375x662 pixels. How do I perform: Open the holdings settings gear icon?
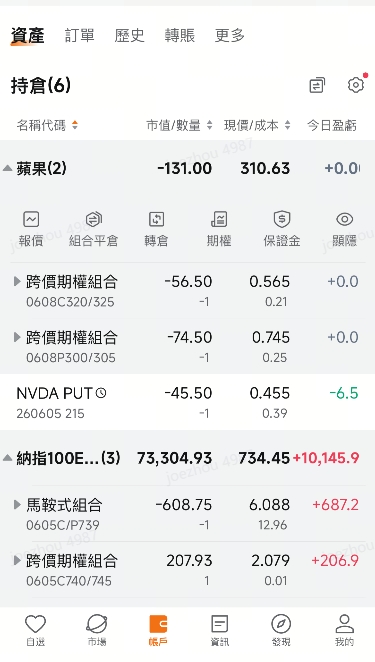(x=356, y=85)
